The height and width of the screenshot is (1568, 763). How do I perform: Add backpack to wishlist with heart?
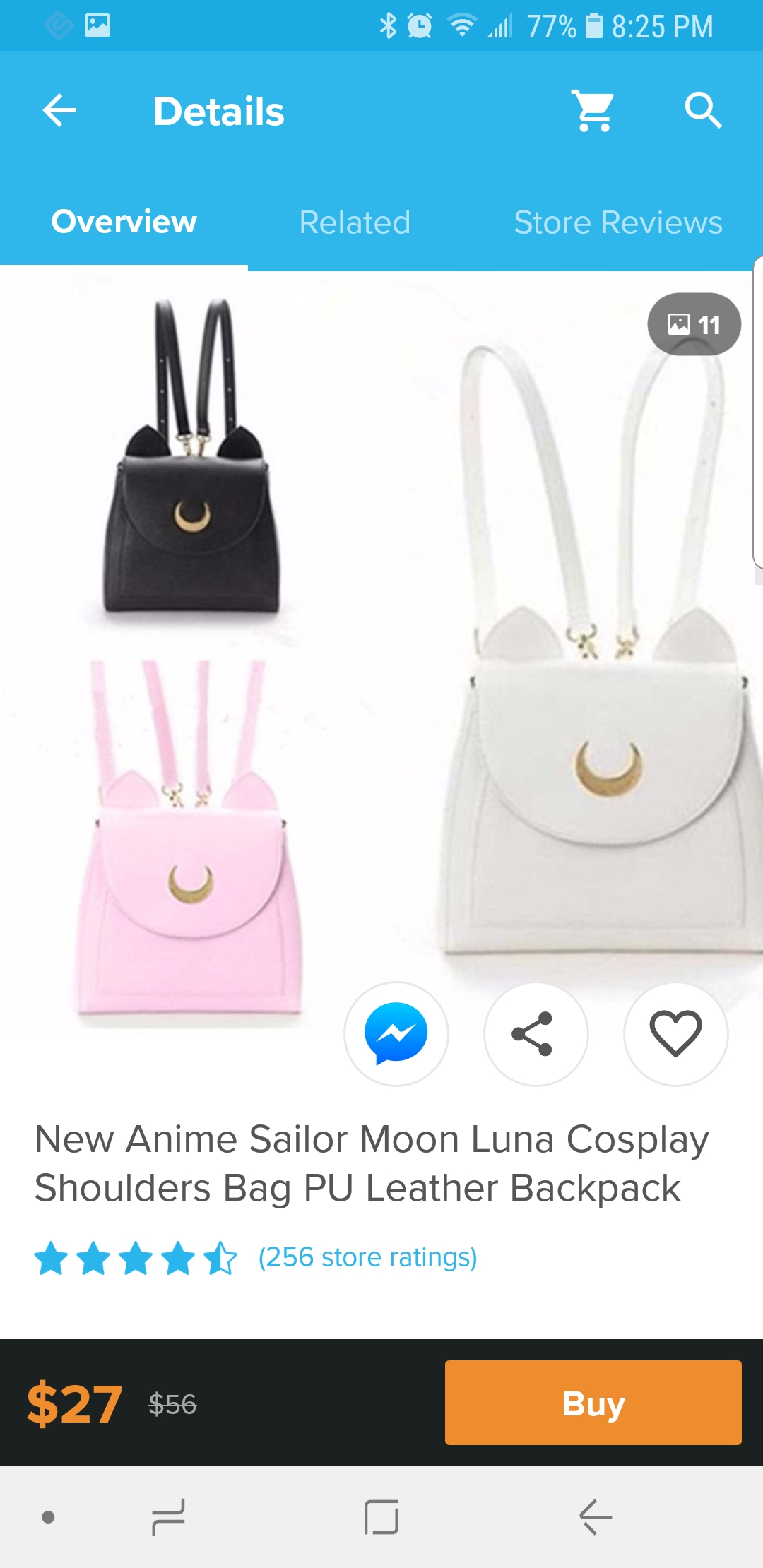tap(675, 1034)
